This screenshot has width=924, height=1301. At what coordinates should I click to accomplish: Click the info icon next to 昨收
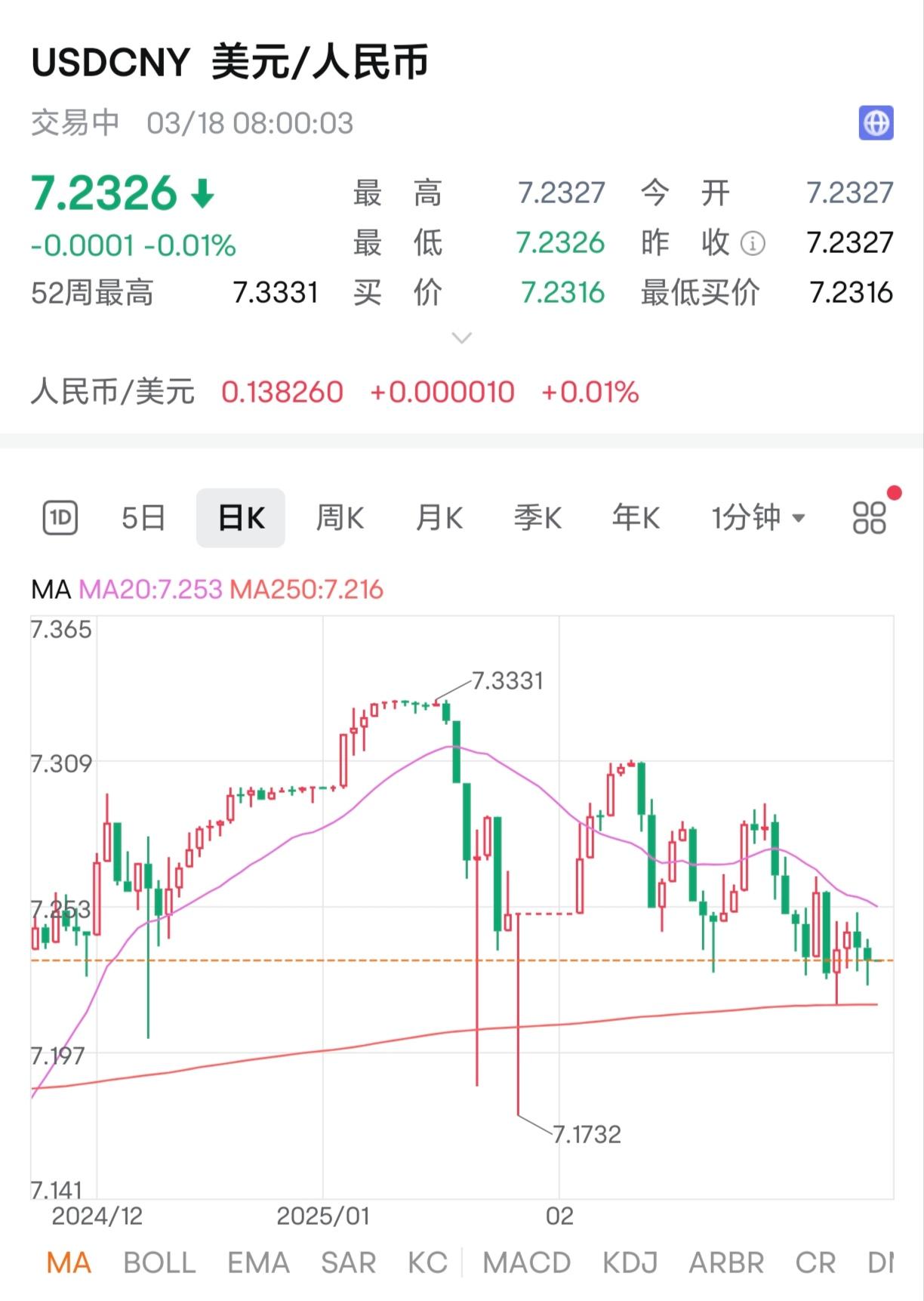753,242
